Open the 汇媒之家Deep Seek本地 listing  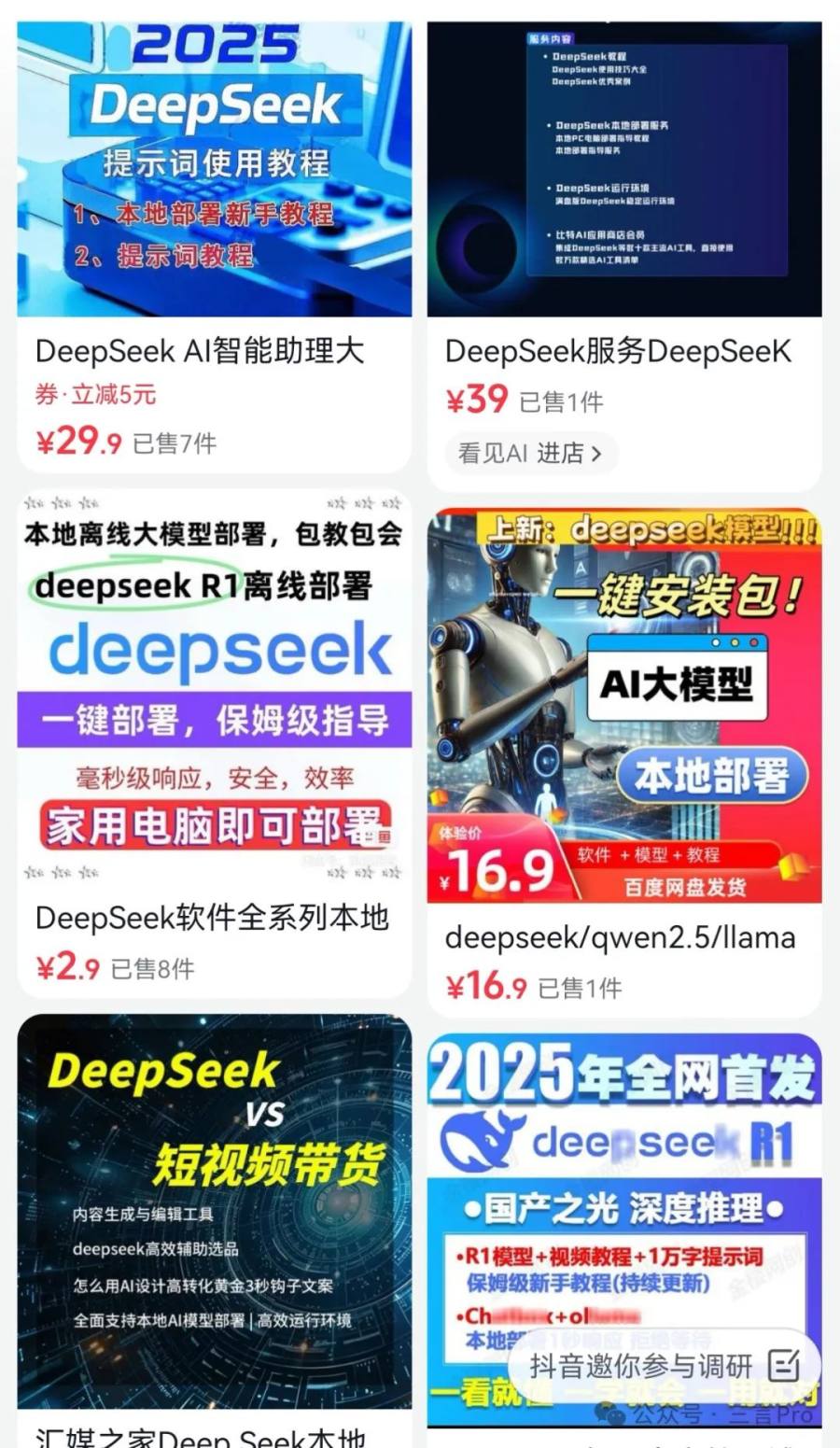point(214,1214)
